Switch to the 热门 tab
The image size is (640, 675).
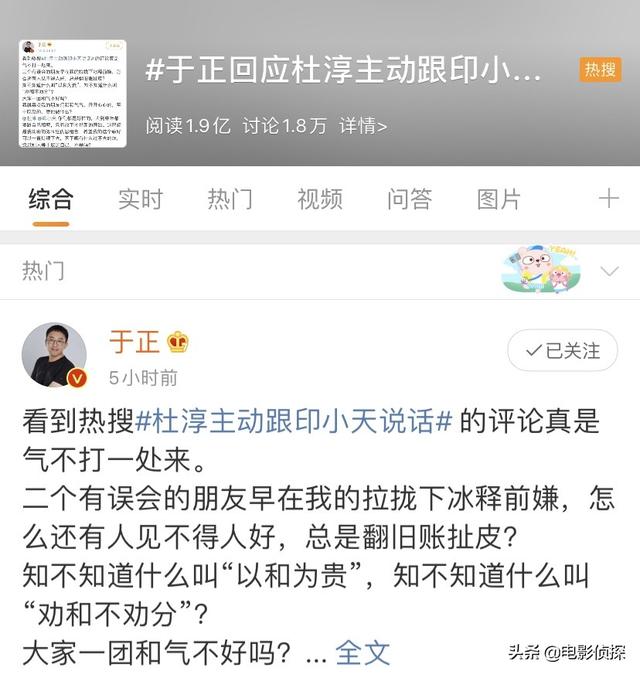coord(230,199)
